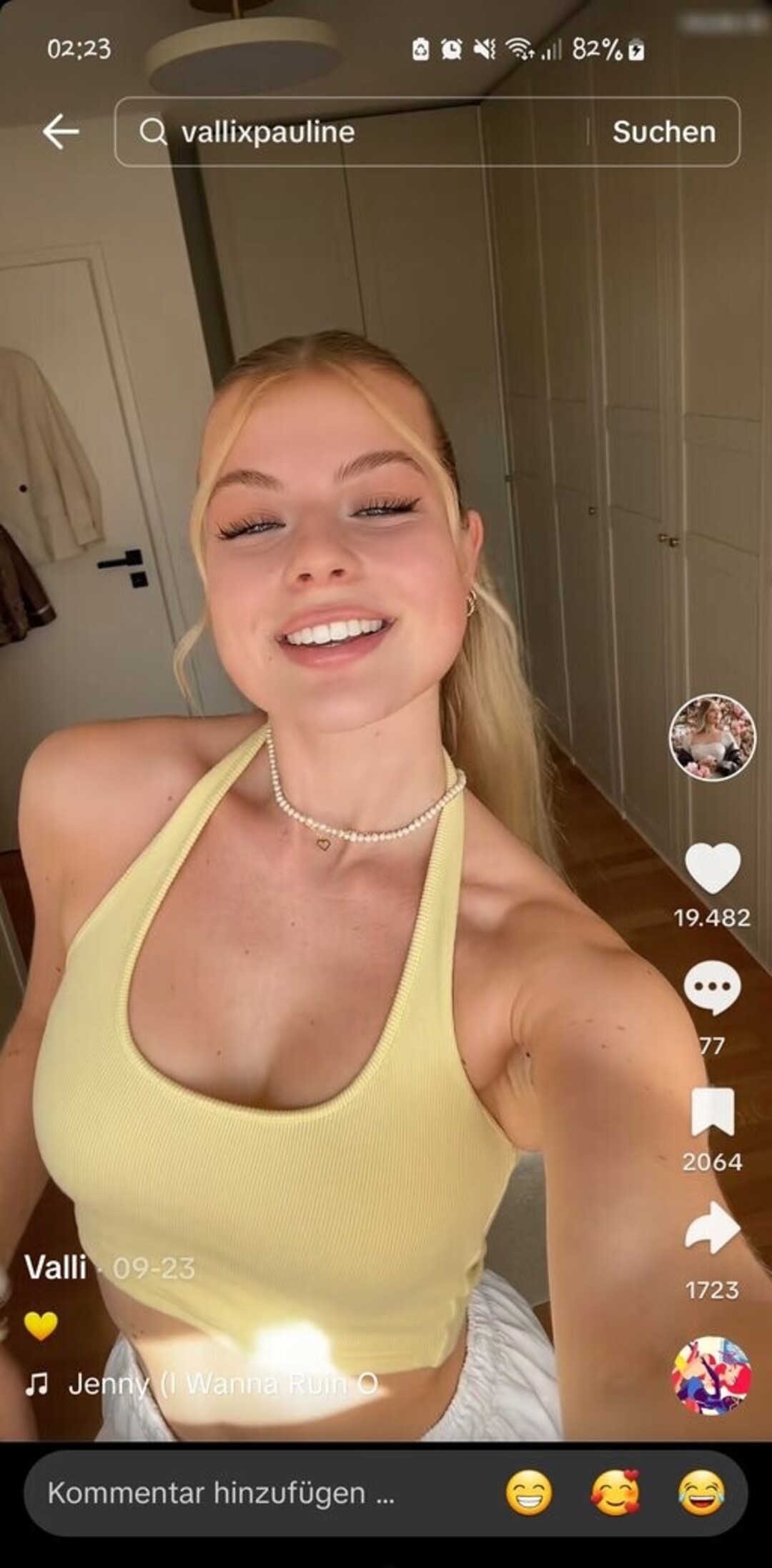Image resolution: width=772 pixels, height=1568 pixels.
Task: Open the comments section
Action: 712,988
